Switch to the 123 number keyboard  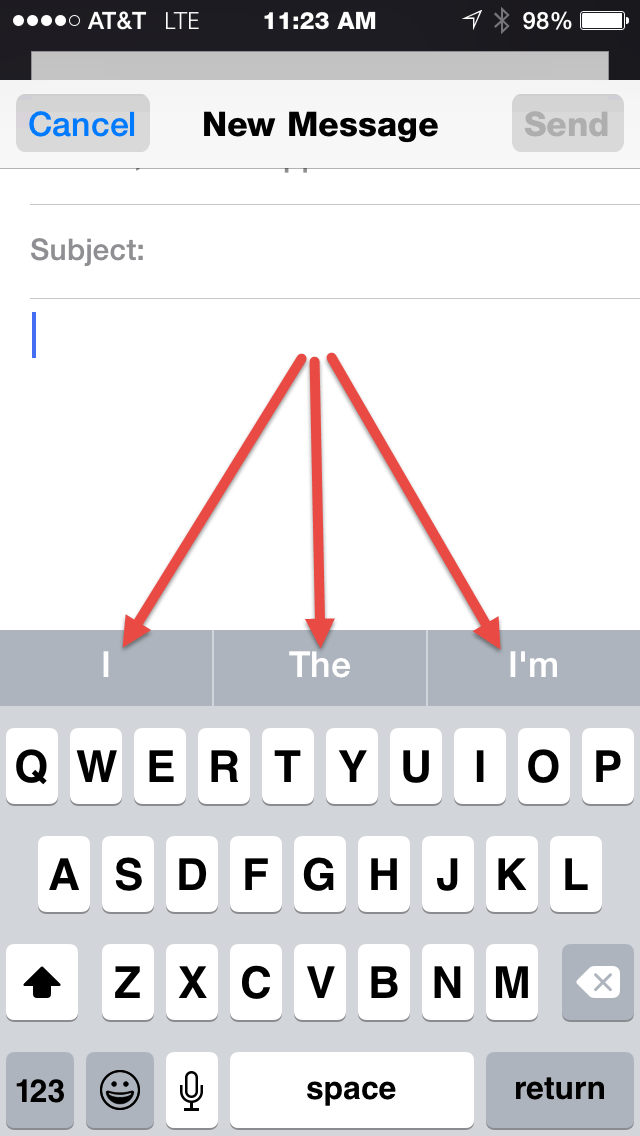(40, 1089)
